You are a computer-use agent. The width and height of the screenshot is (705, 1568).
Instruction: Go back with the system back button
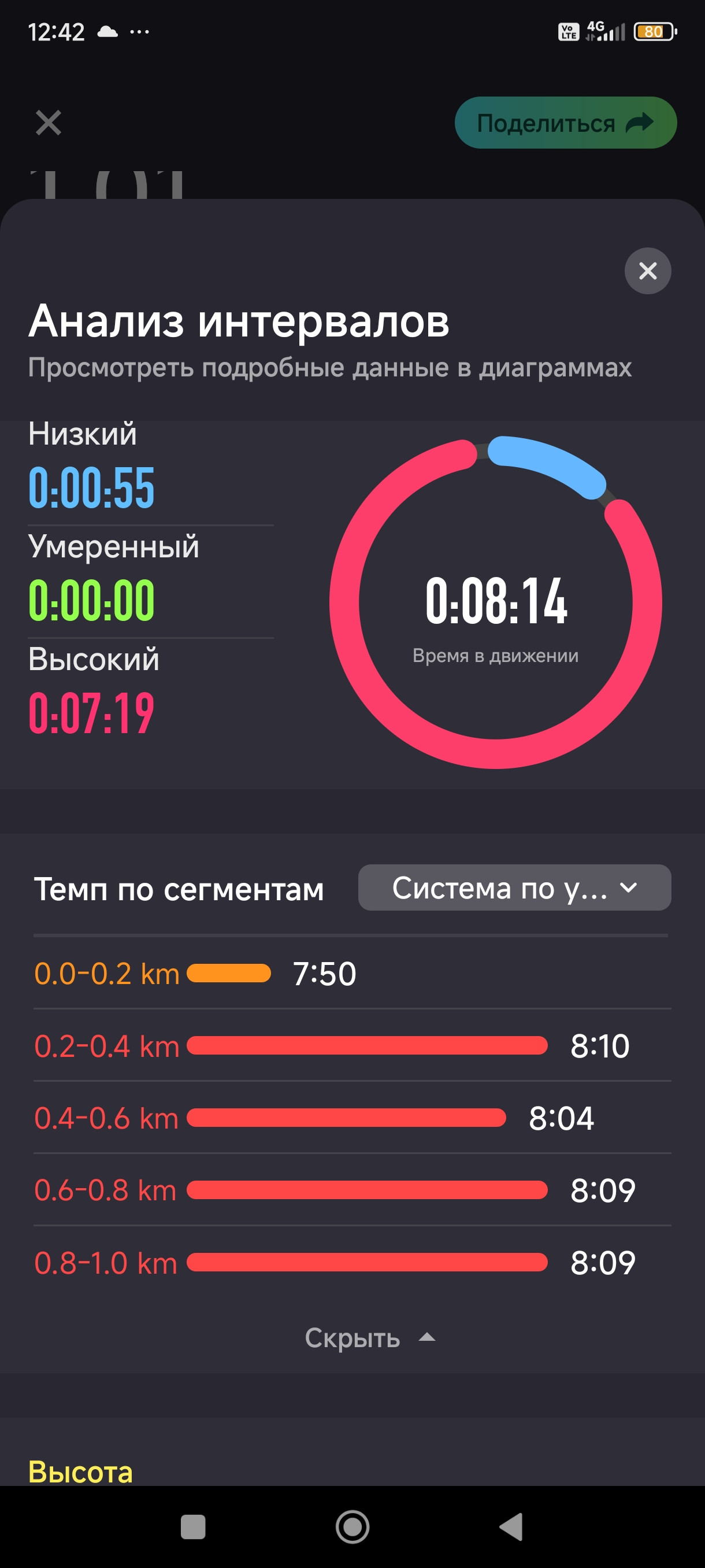[511, 1526]
